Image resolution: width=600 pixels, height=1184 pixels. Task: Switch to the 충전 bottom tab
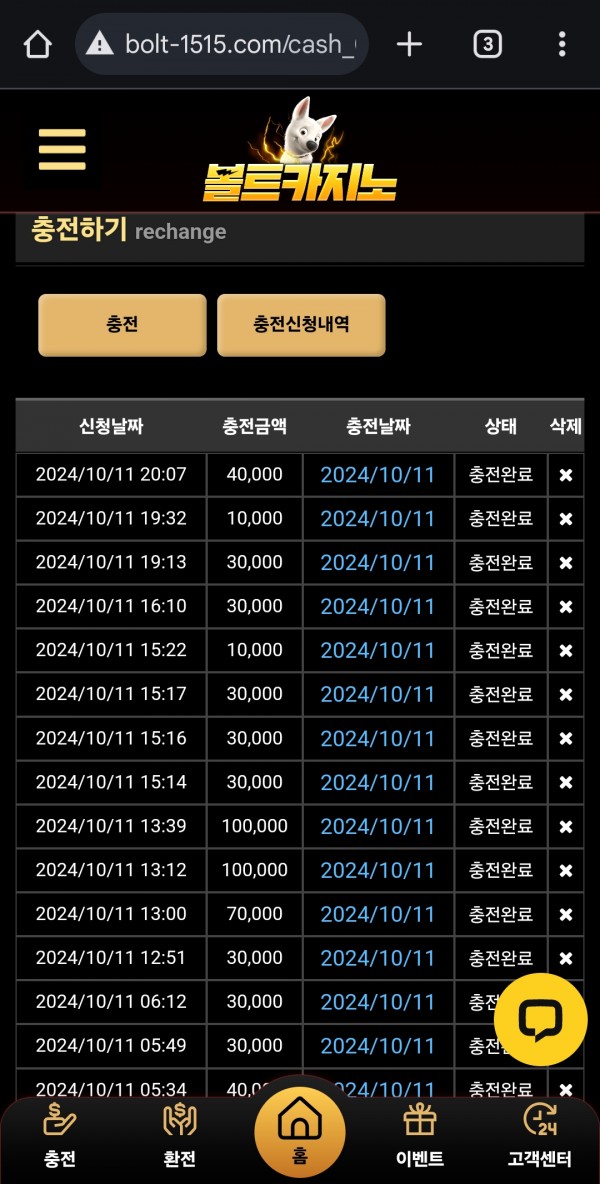[x=60, y=1134]
